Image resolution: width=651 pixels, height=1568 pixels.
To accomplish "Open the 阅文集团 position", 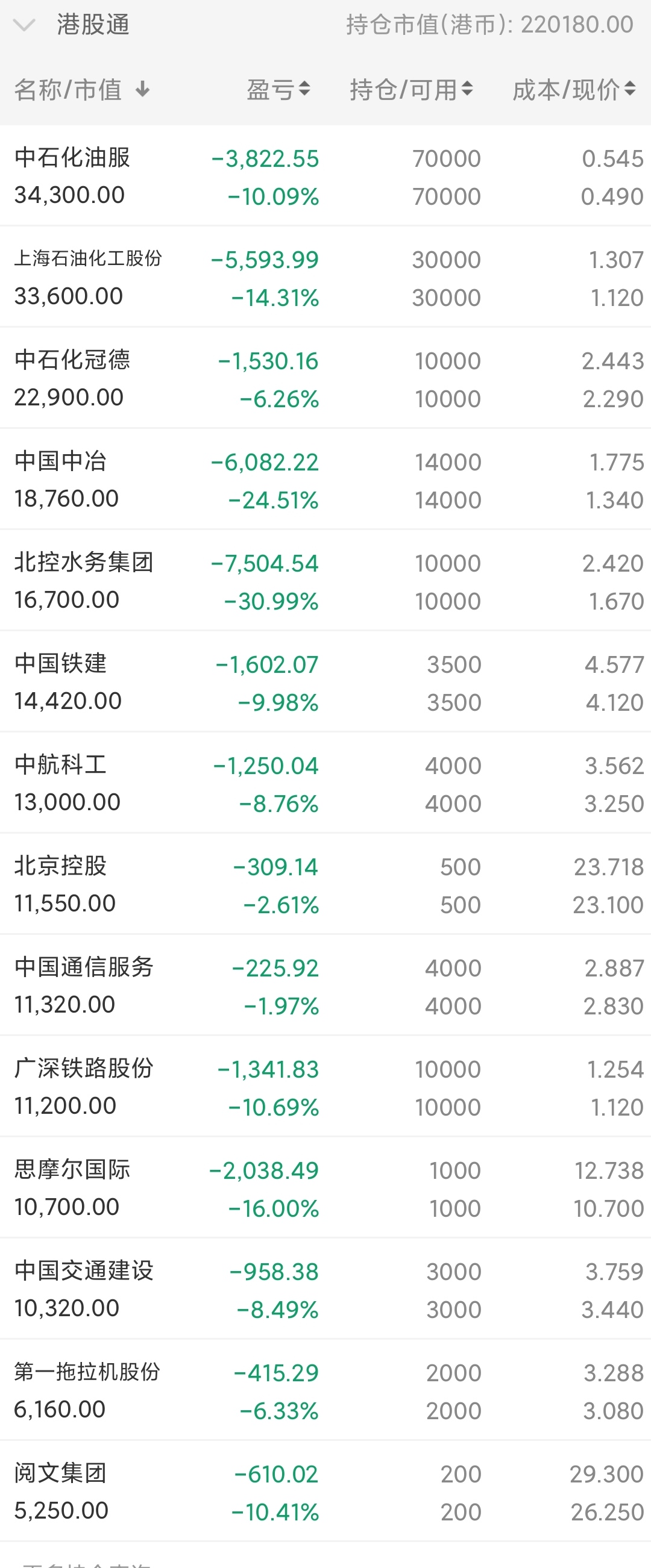I will (325, 1491).
